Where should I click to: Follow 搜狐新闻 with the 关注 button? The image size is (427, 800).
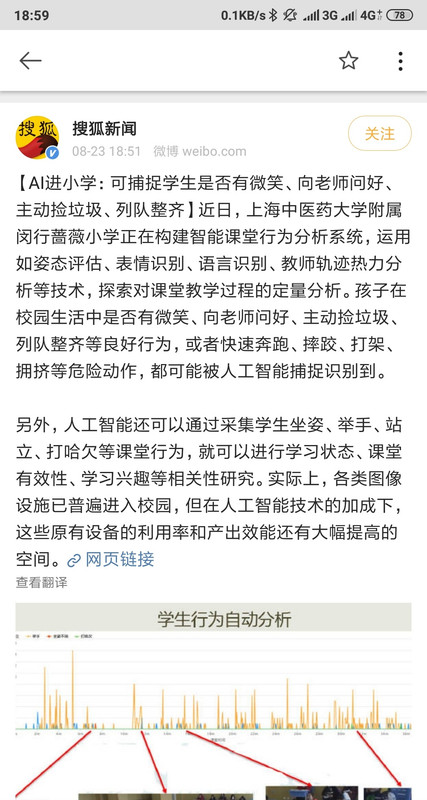pyautogui.click(x=380, y=134)
